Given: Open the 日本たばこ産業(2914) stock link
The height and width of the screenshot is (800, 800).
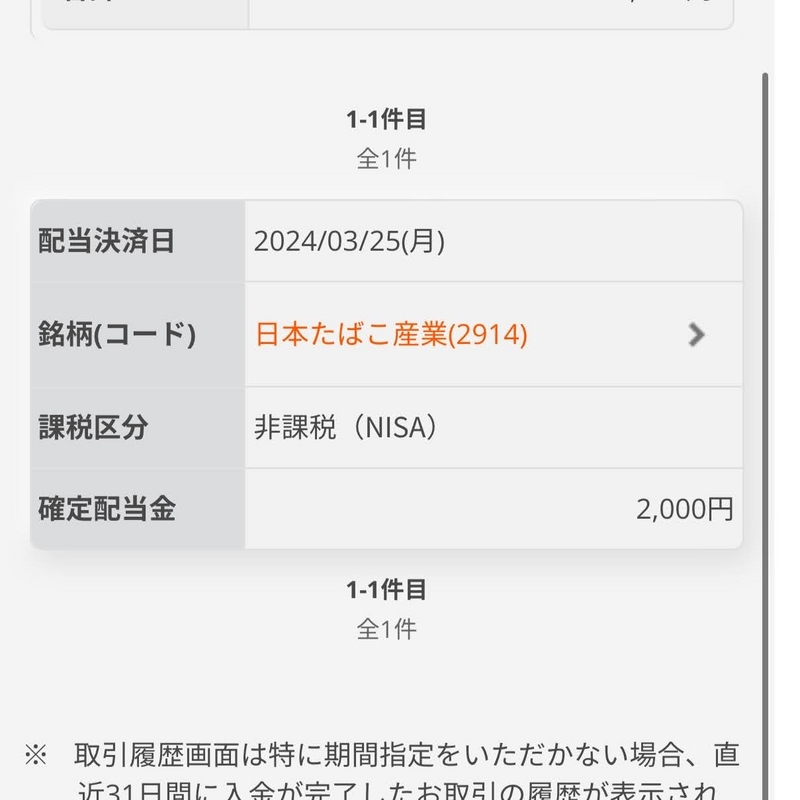Looking at the screenshot, I should tap(391, 335).
